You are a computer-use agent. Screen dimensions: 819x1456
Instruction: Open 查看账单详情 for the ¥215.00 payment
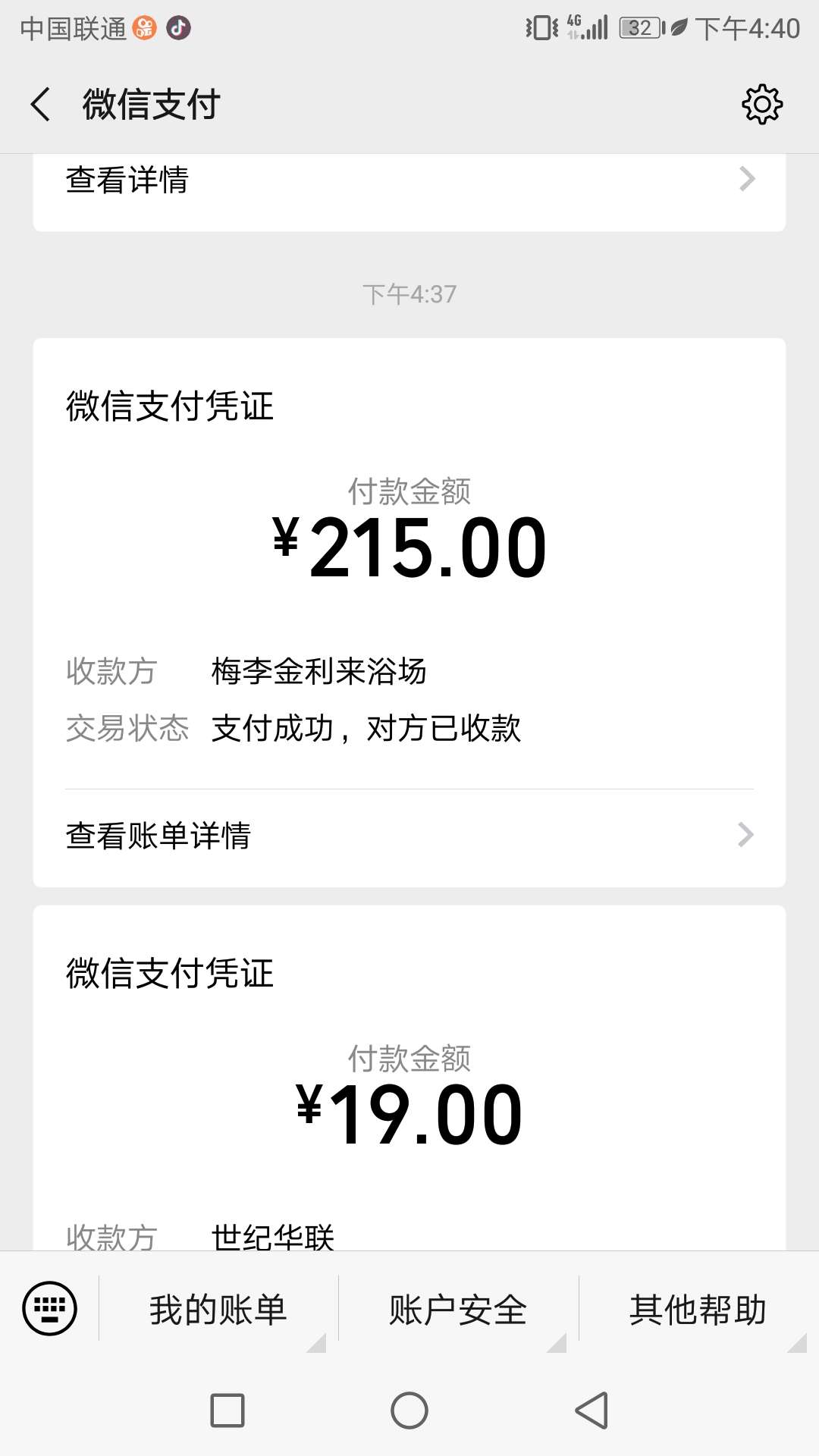(x=409, y=836)
